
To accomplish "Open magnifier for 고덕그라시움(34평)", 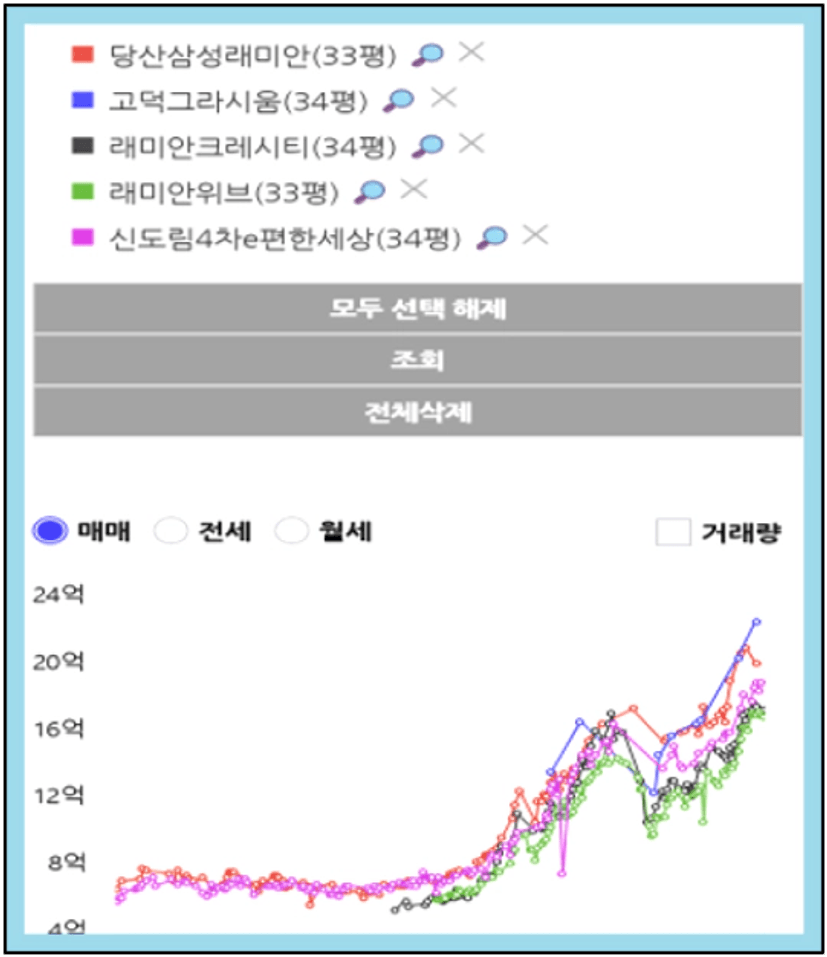I will (x=399, y=101).
